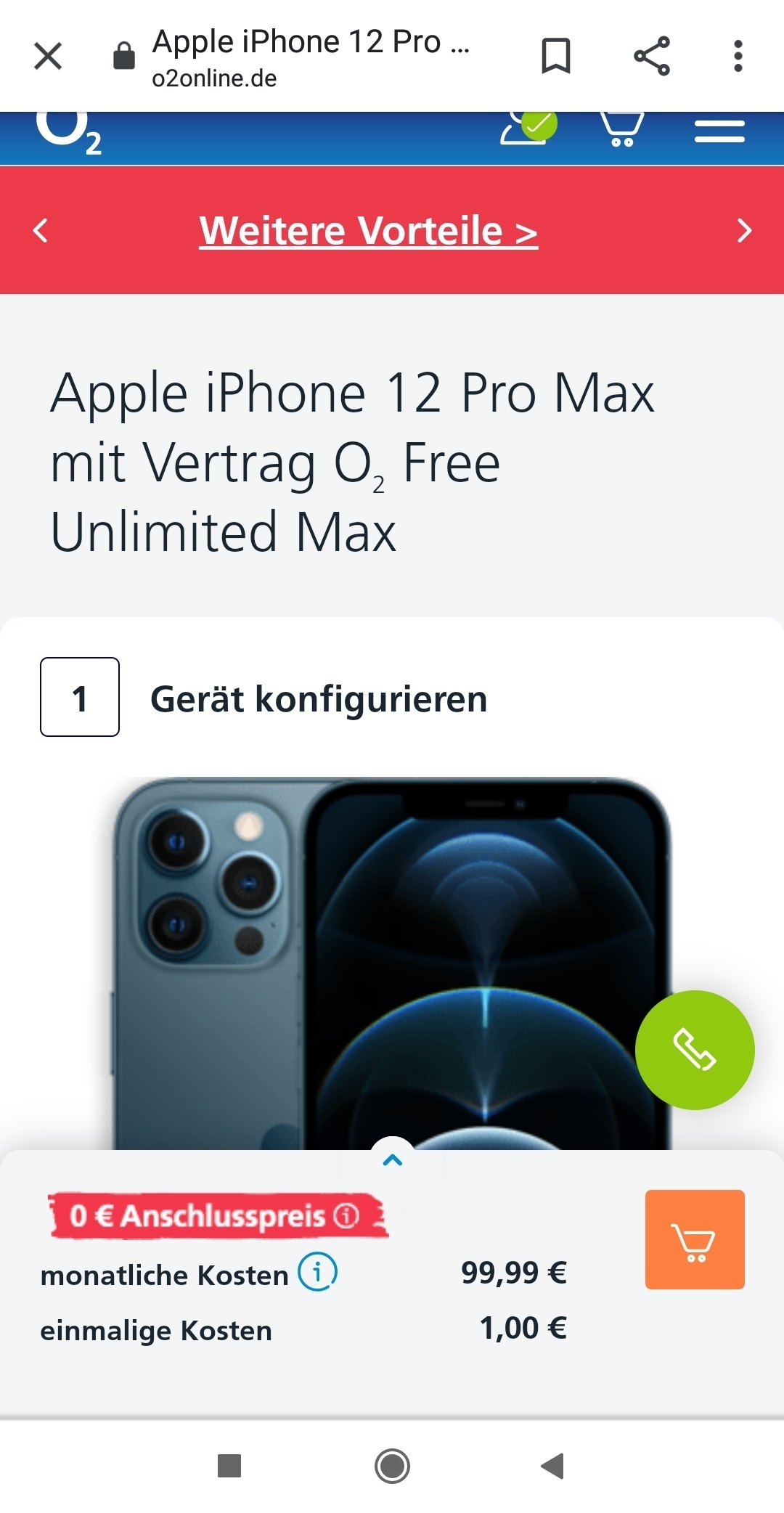Screen dimensions: 784x1513
Task: Show info about monatliche Kosten
Action: [317, 1272]
